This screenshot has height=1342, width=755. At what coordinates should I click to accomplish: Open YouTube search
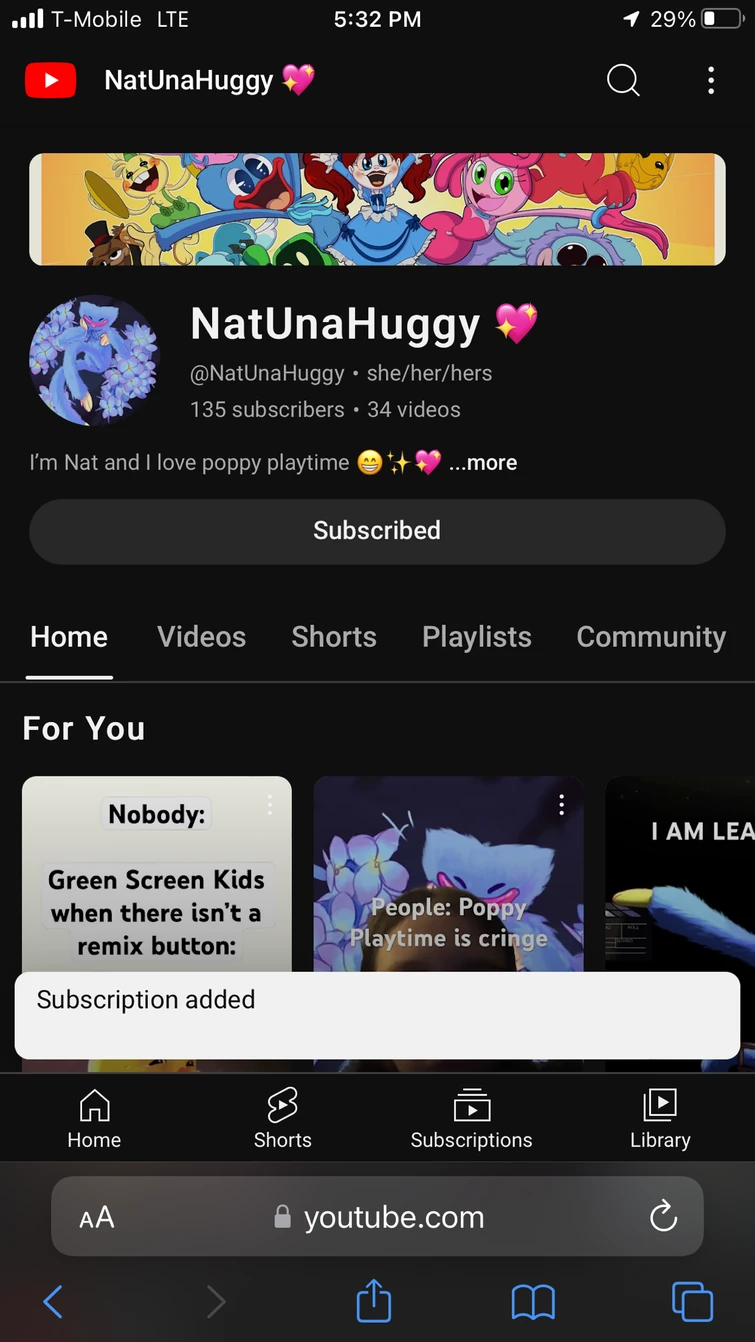click(x=623, y=80)
